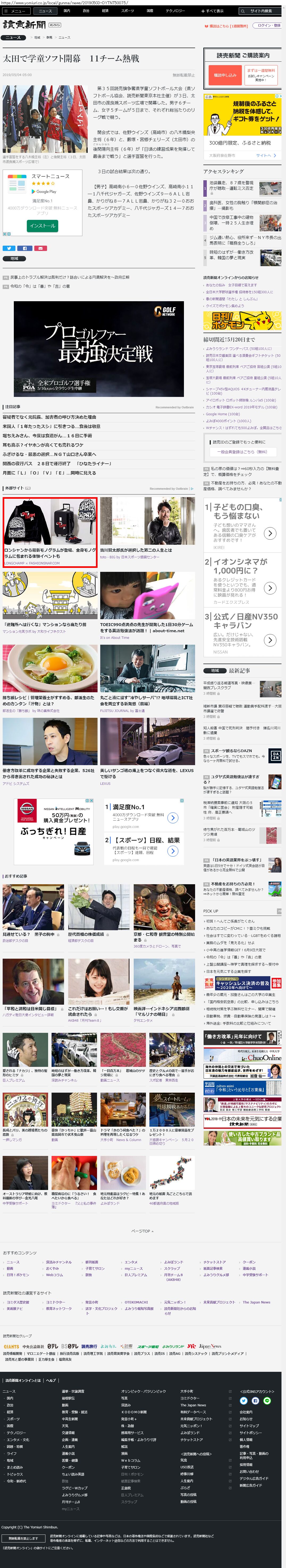Share the article on Twitter
The height and width of the screenshot is (1568, 286).
9,248
